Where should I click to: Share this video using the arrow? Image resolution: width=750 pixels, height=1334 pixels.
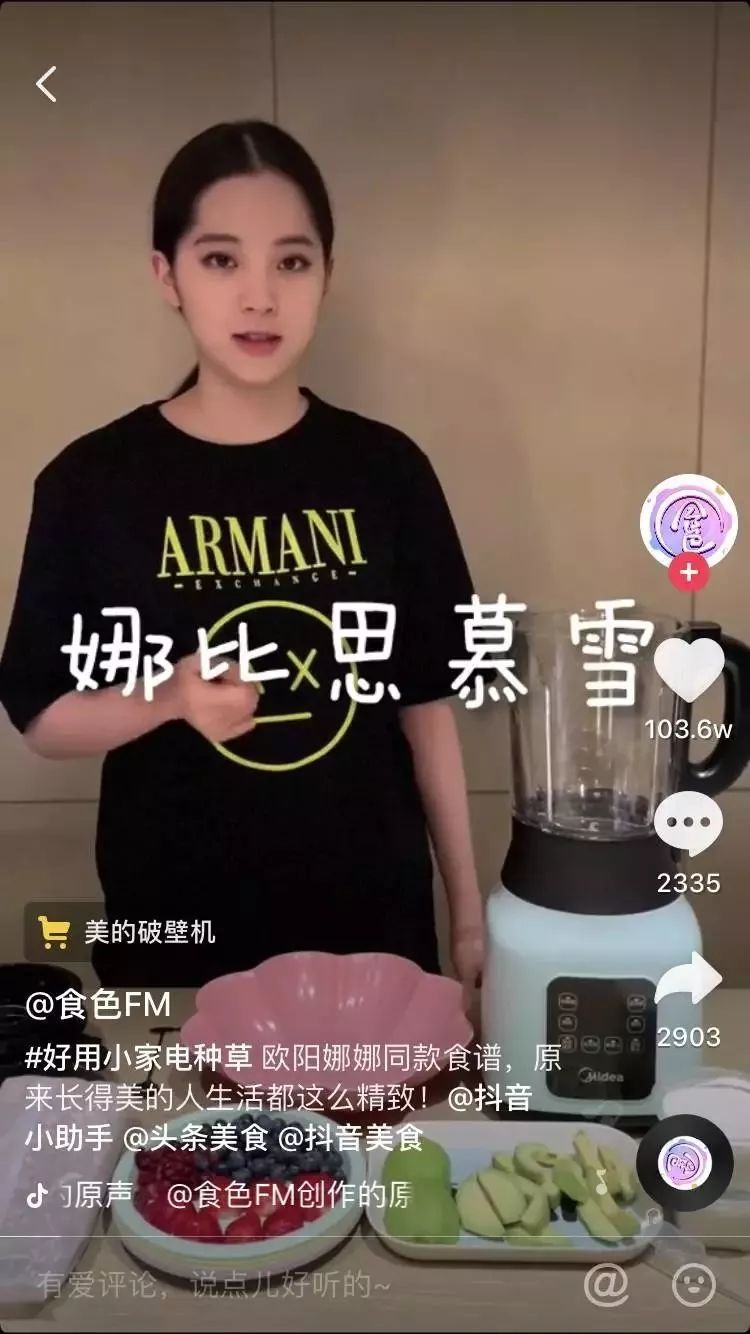(688, 980)
